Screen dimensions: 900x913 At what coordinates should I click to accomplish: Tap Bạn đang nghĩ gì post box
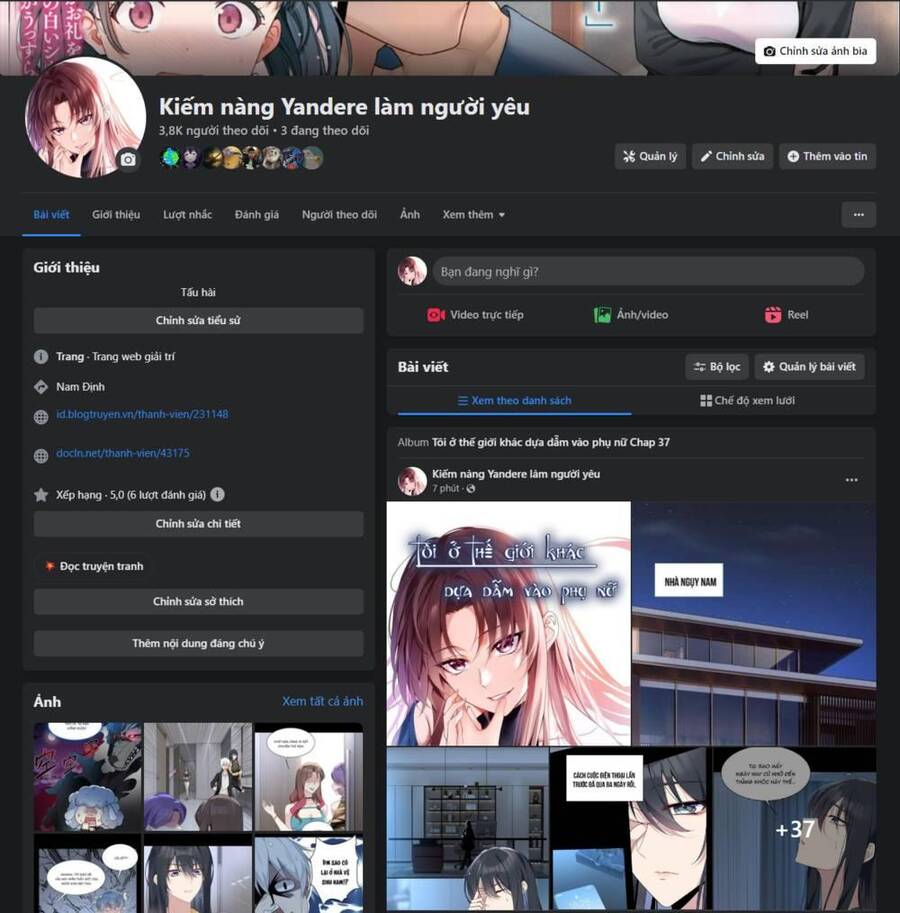pos(648,271)
